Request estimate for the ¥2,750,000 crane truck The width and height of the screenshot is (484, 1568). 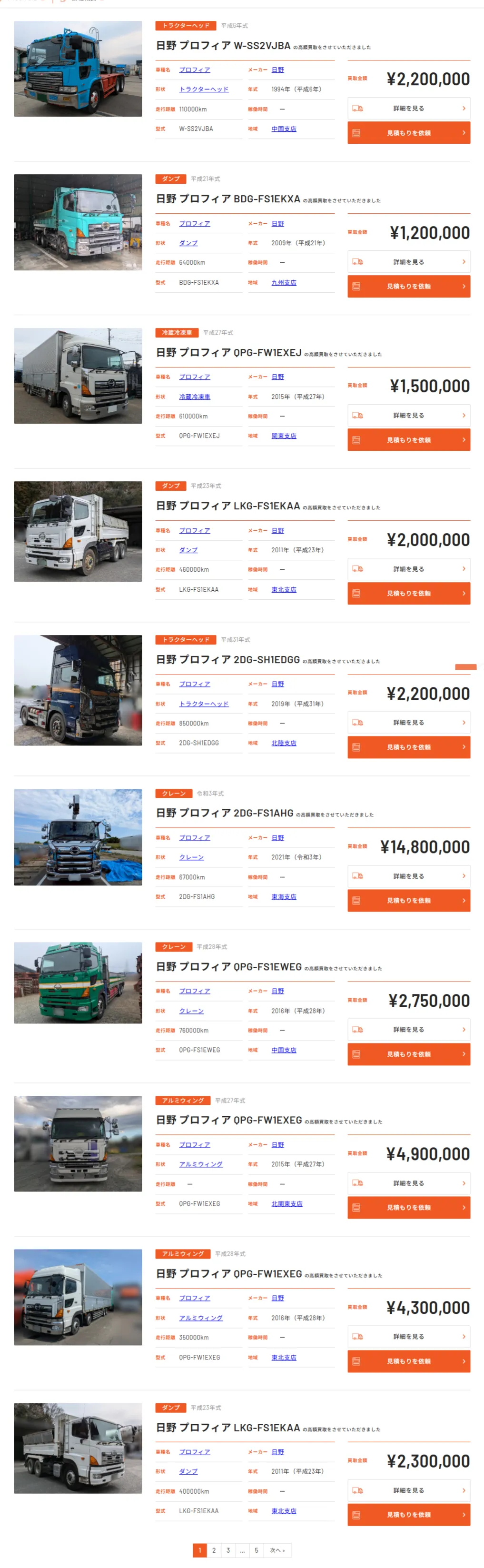[408, 1054]
